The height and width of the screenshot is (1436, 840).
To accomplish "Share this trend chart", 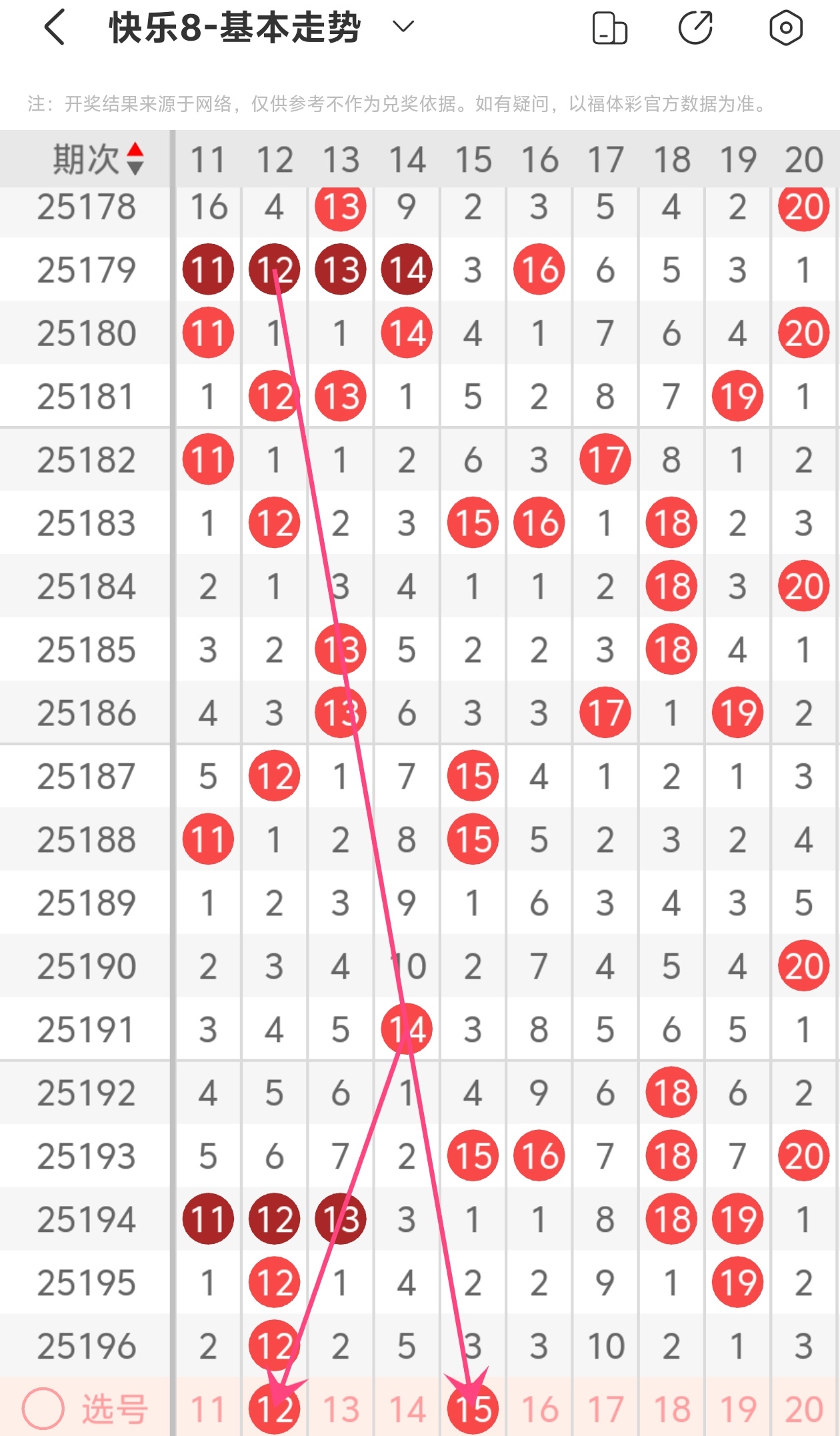I will [x=695, y=28].
